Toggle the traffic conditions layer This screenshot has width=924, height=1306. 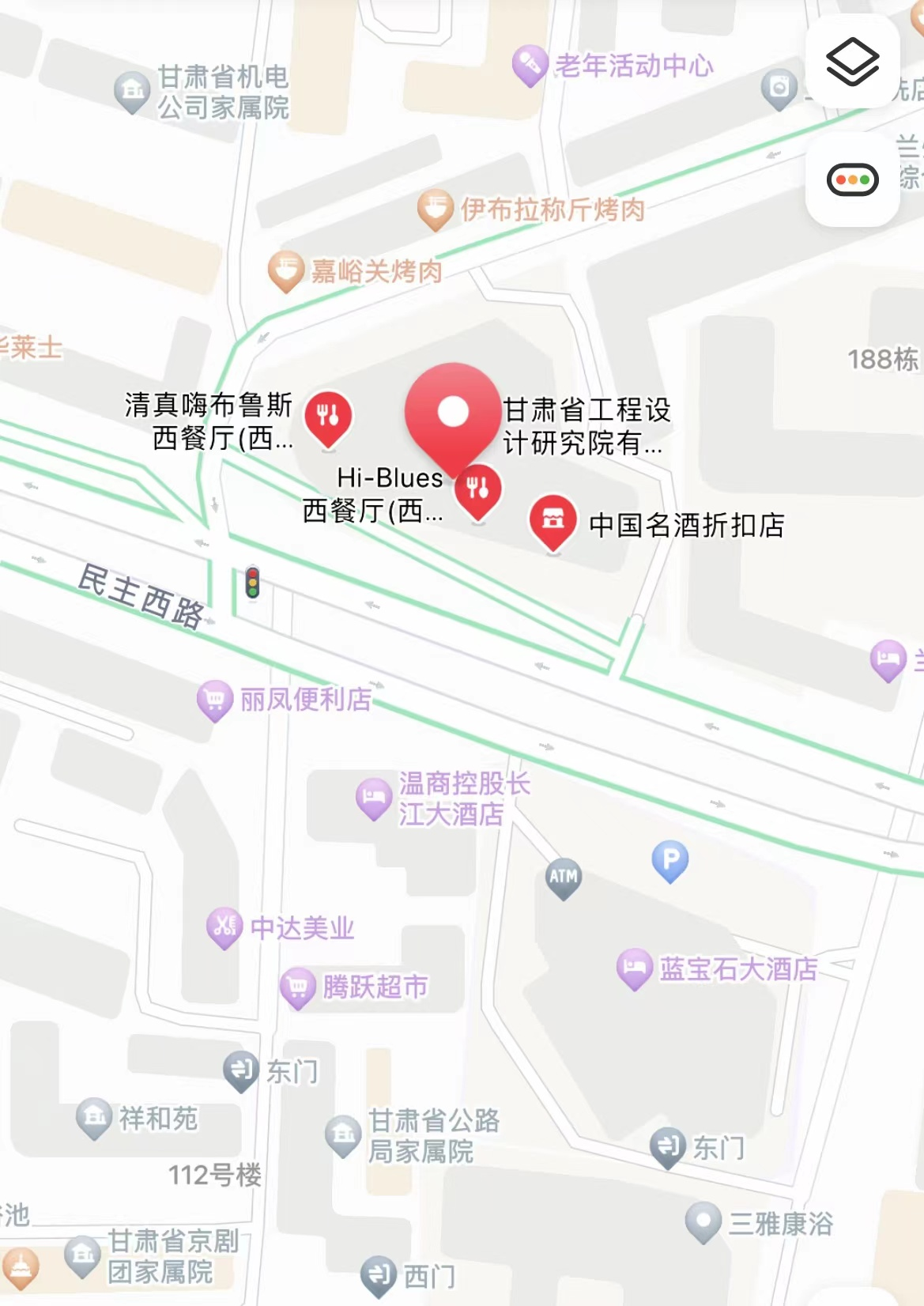coord(852,179)
